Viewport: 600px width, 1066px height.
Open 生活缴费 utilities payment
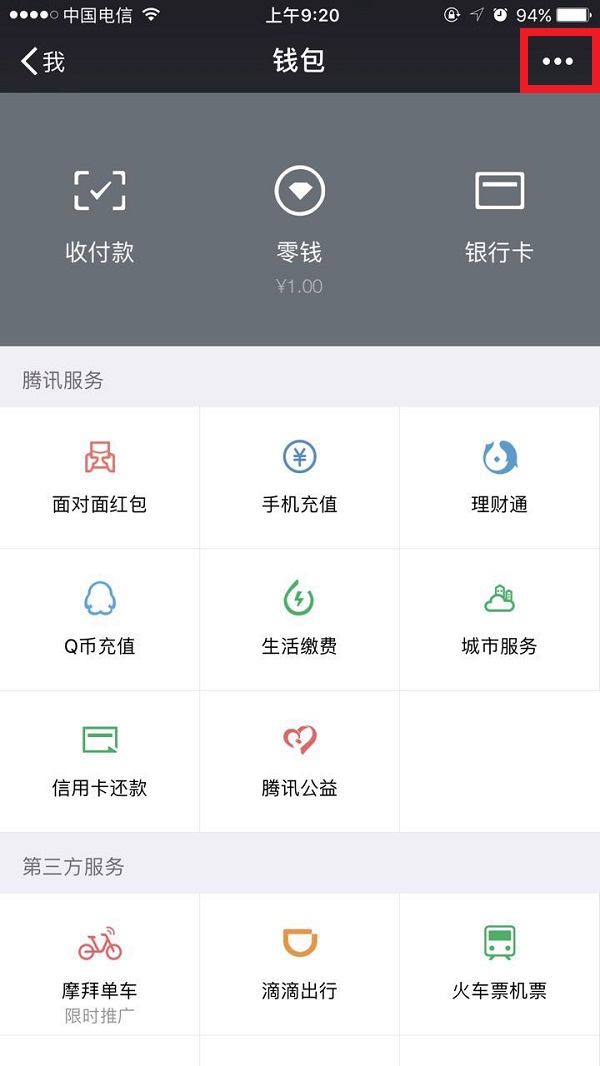[x=299, y=619]
